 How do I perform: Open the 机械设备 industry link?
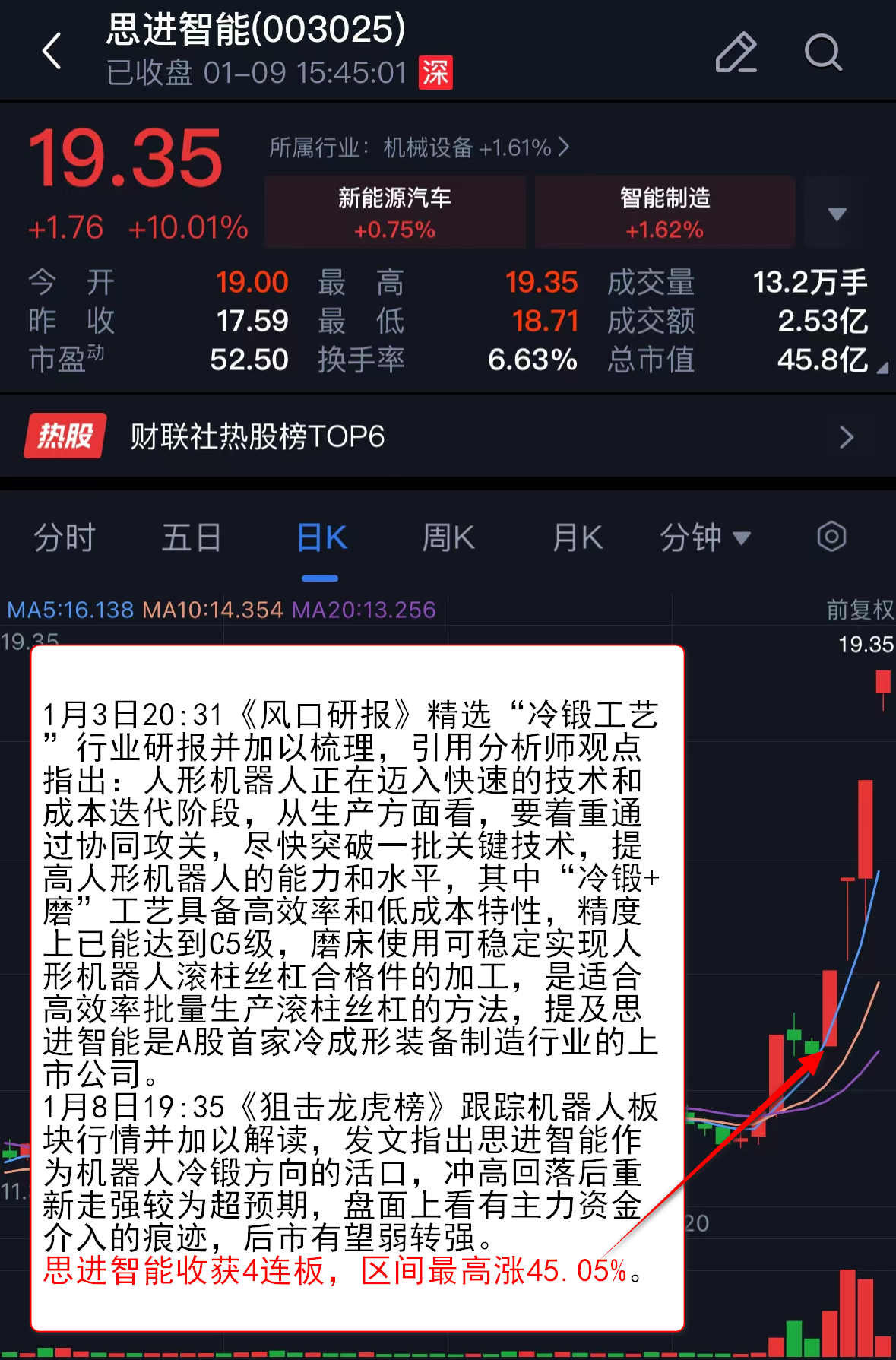point(419,147)
